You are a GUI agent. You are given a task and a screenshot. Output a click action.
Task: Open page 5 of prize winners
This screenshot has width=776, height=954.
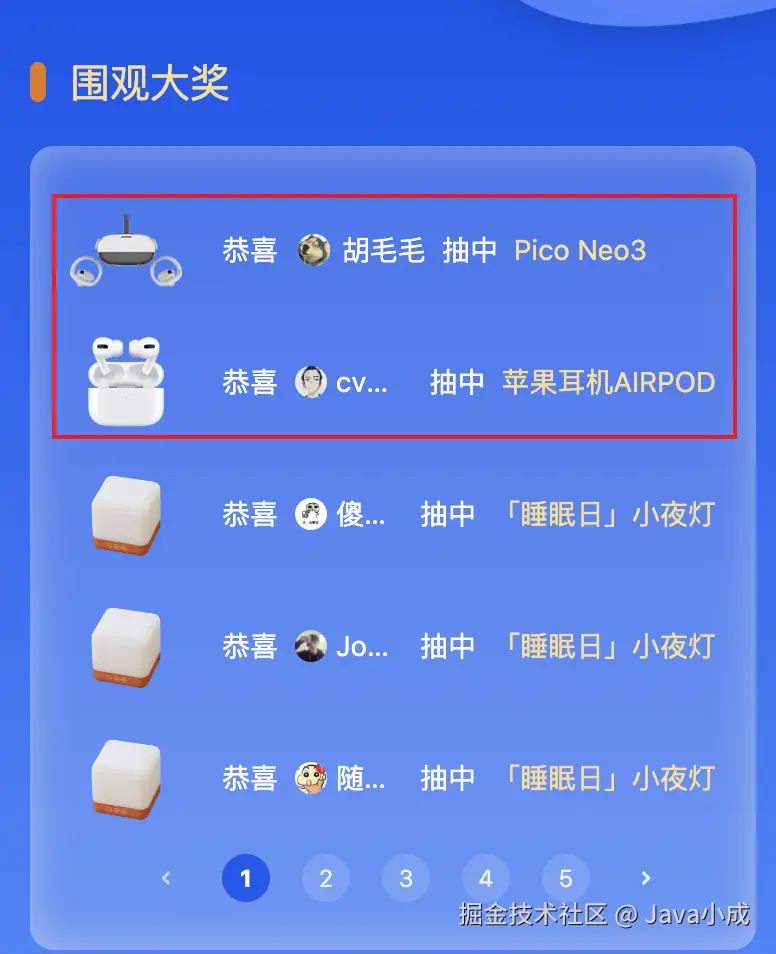566,878
